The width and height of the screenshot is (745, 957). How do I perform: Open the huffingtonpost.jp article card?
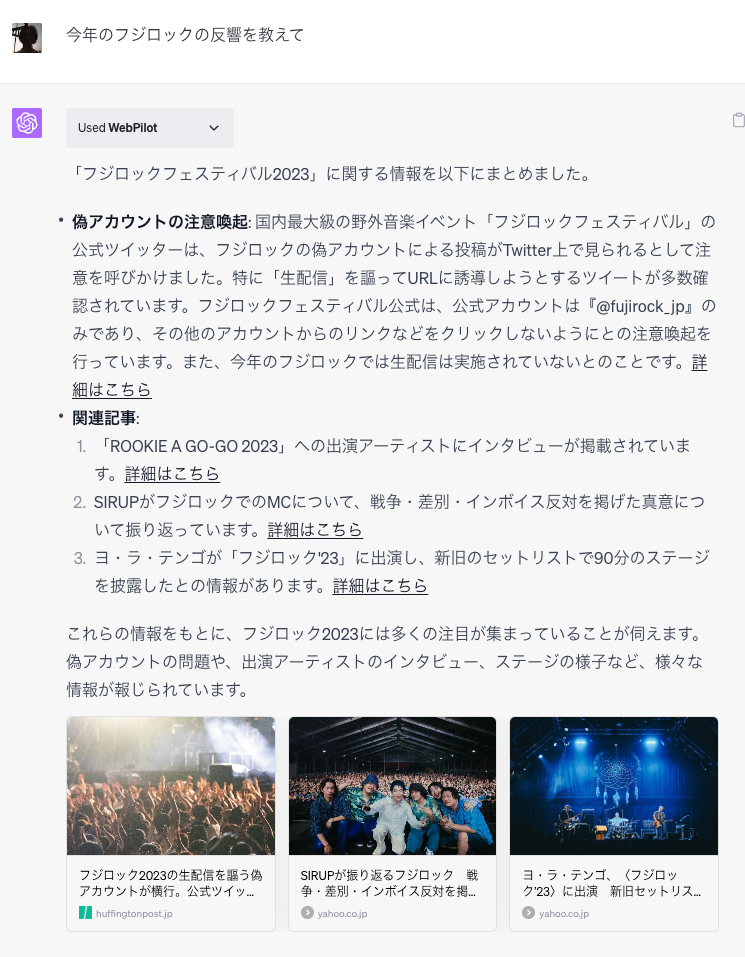pos(171,823)
